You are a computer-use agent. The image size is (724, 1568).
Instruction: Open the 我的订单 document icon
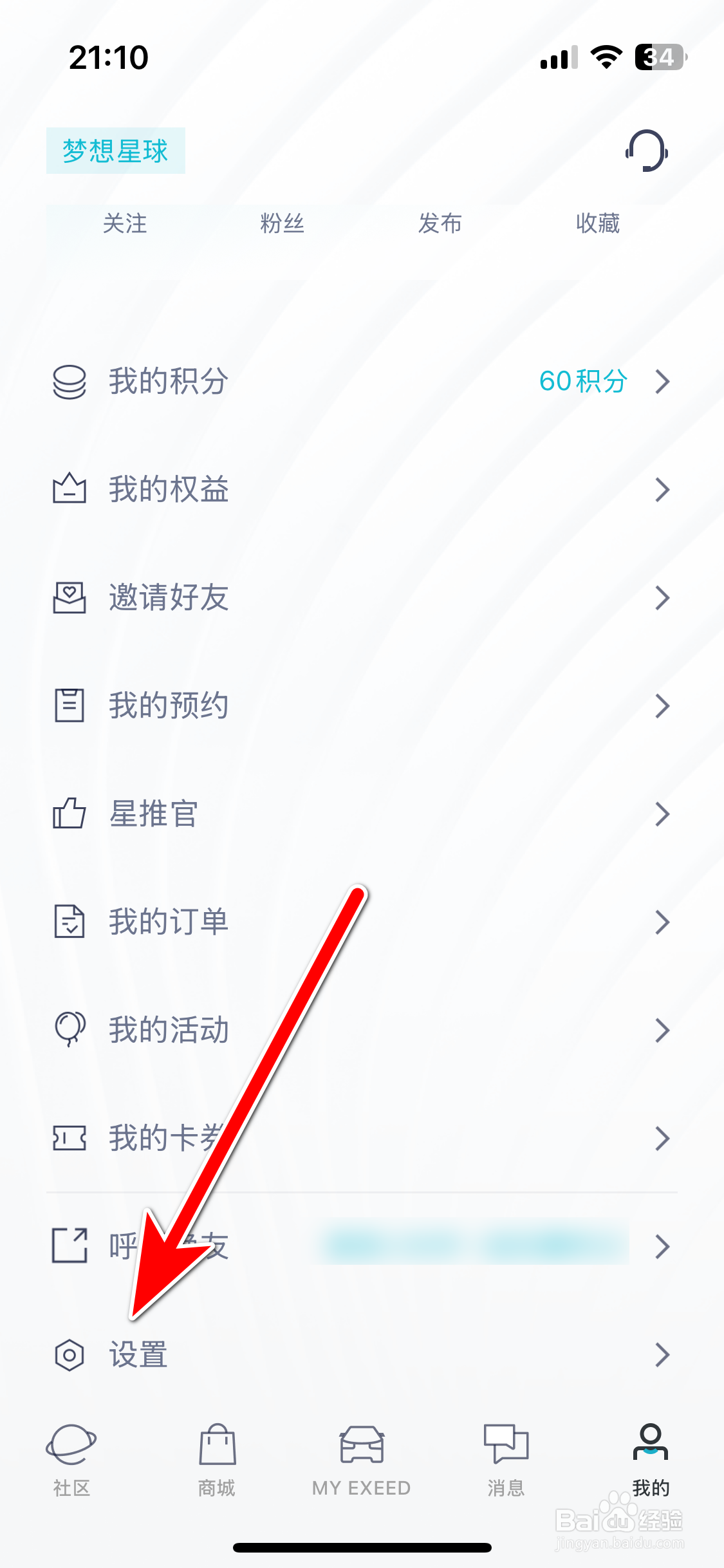pos(70,922)
